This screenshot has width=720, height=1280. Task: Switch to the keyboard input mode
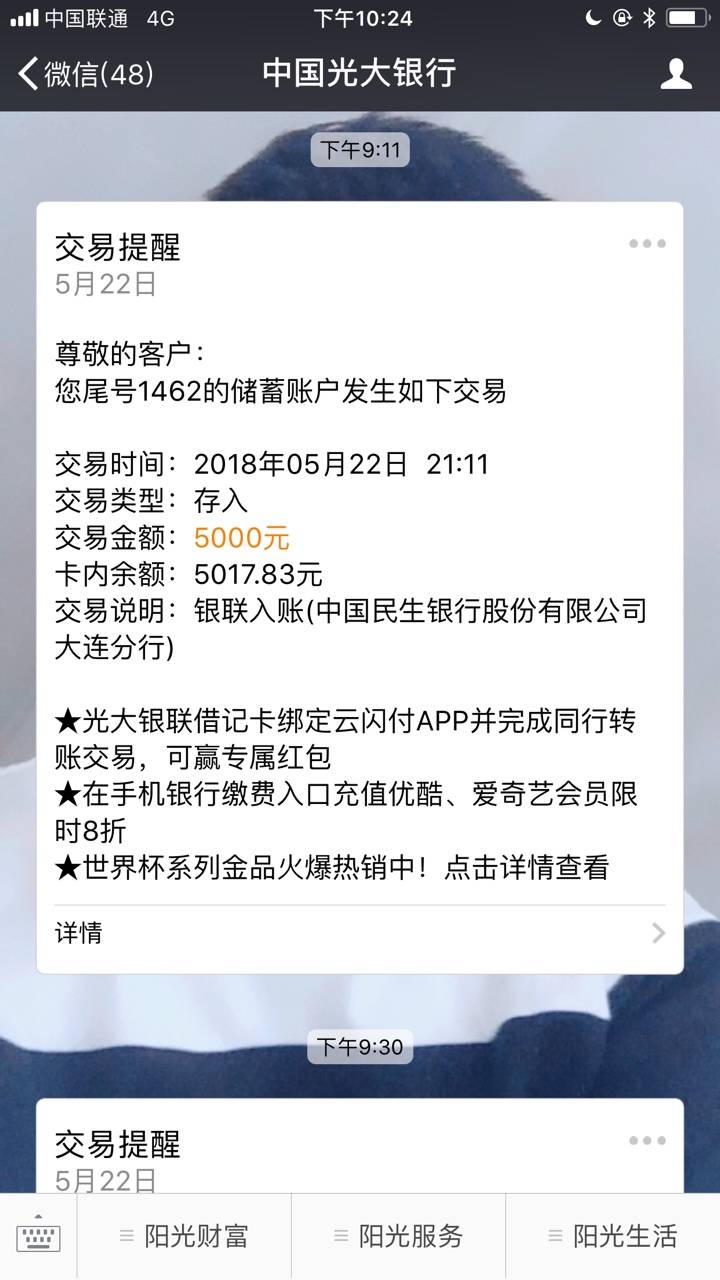(39, 1236)
